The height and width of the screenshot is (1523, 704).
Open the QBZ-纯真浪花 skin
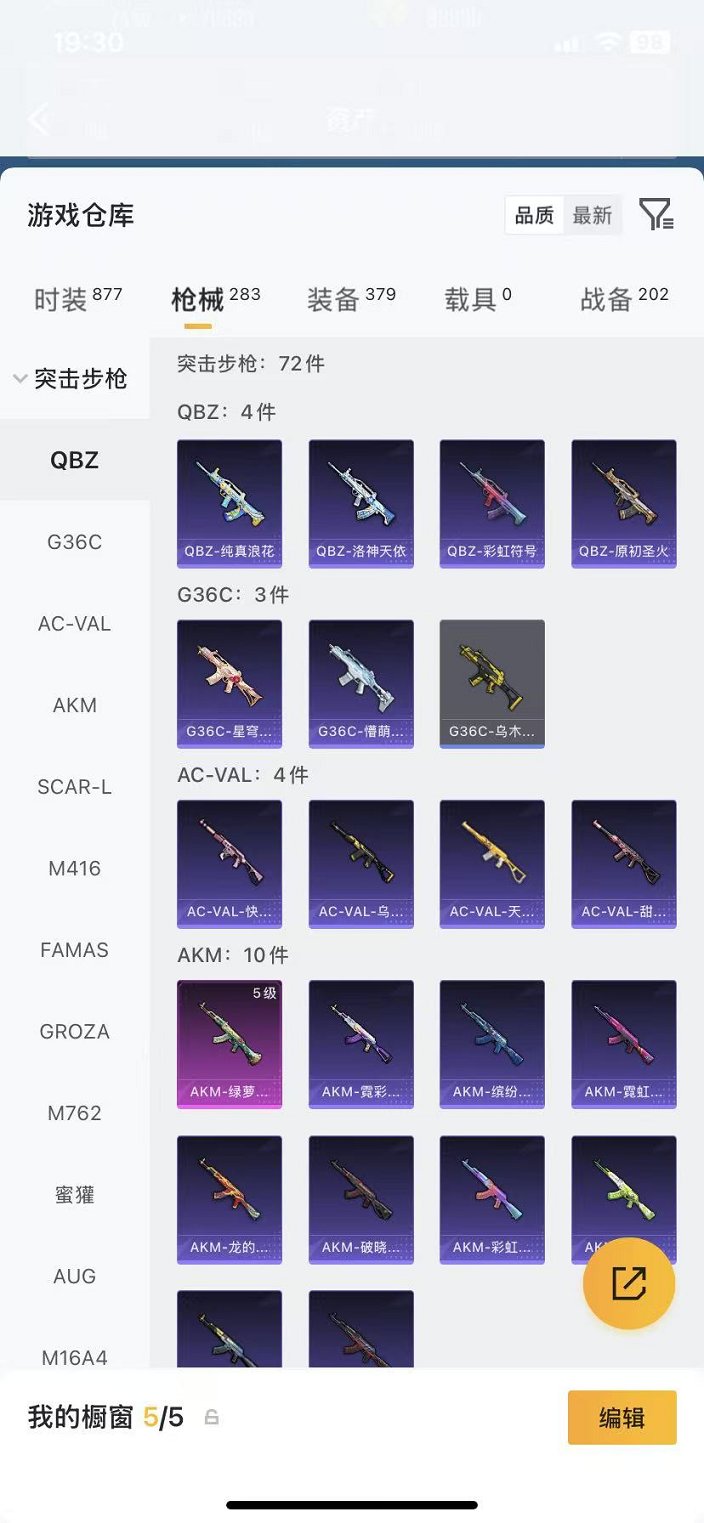click(x=229, y=503)
